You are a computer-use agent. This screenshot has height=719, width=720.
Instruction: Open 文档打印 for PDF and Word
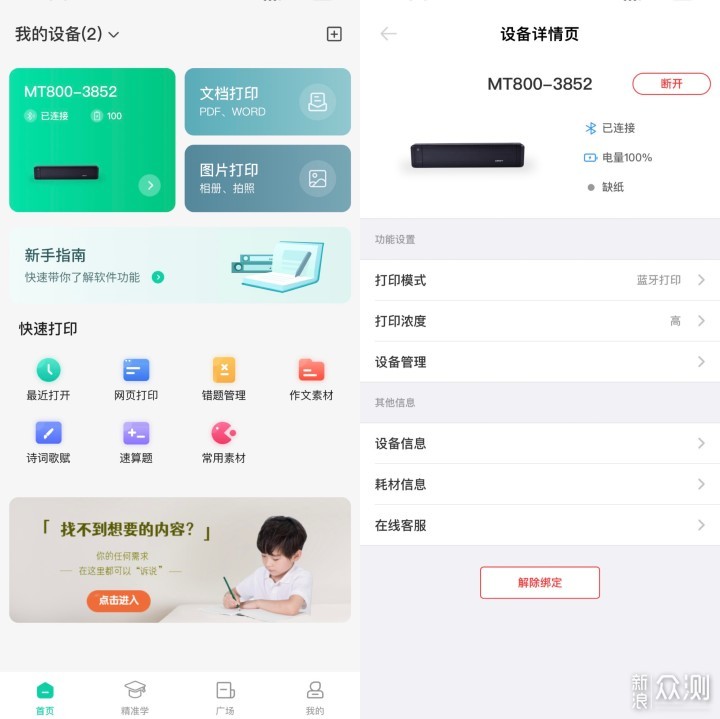267,101
